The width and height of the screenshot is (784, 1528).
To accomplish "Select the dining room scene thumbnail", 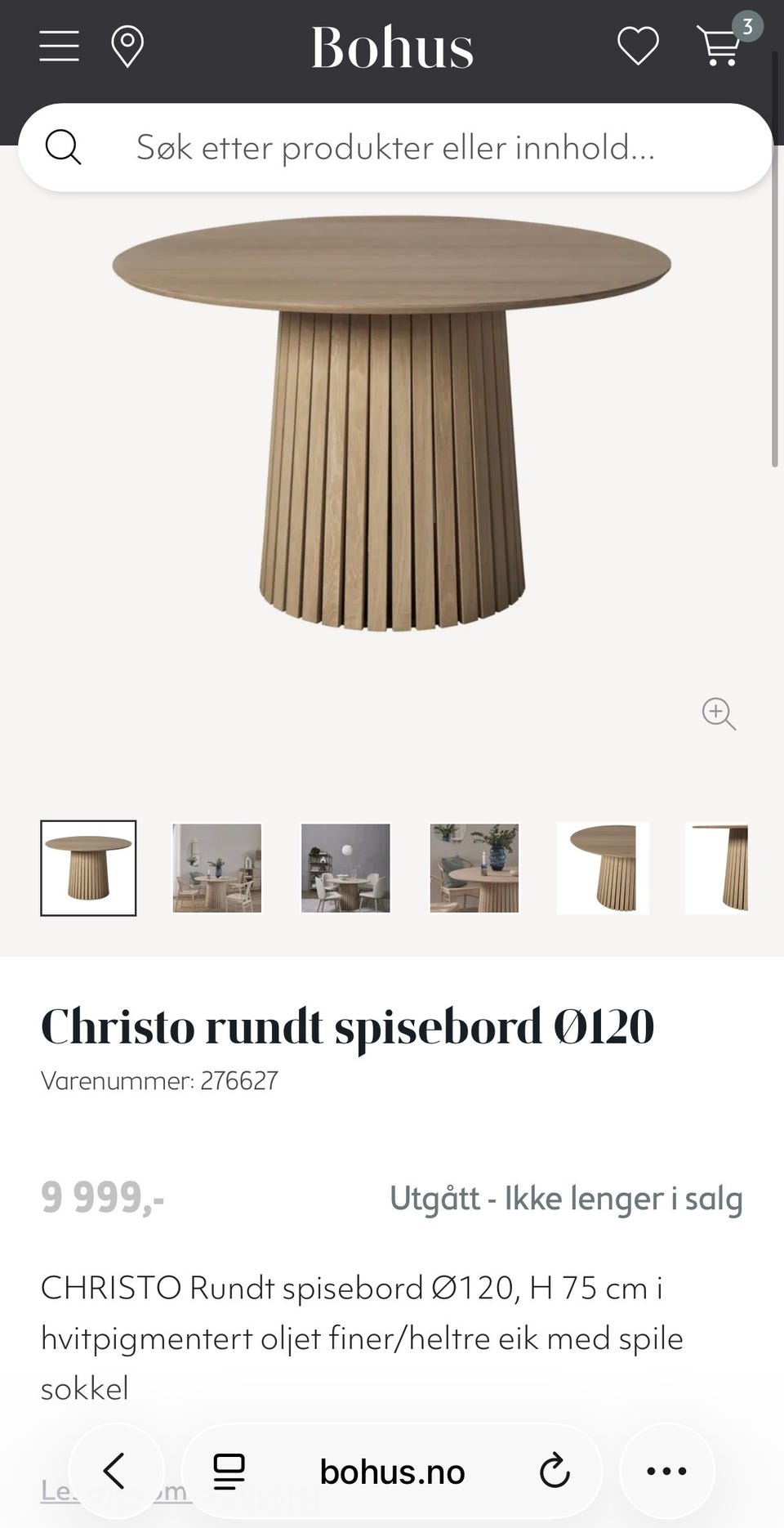I will 216,868.
